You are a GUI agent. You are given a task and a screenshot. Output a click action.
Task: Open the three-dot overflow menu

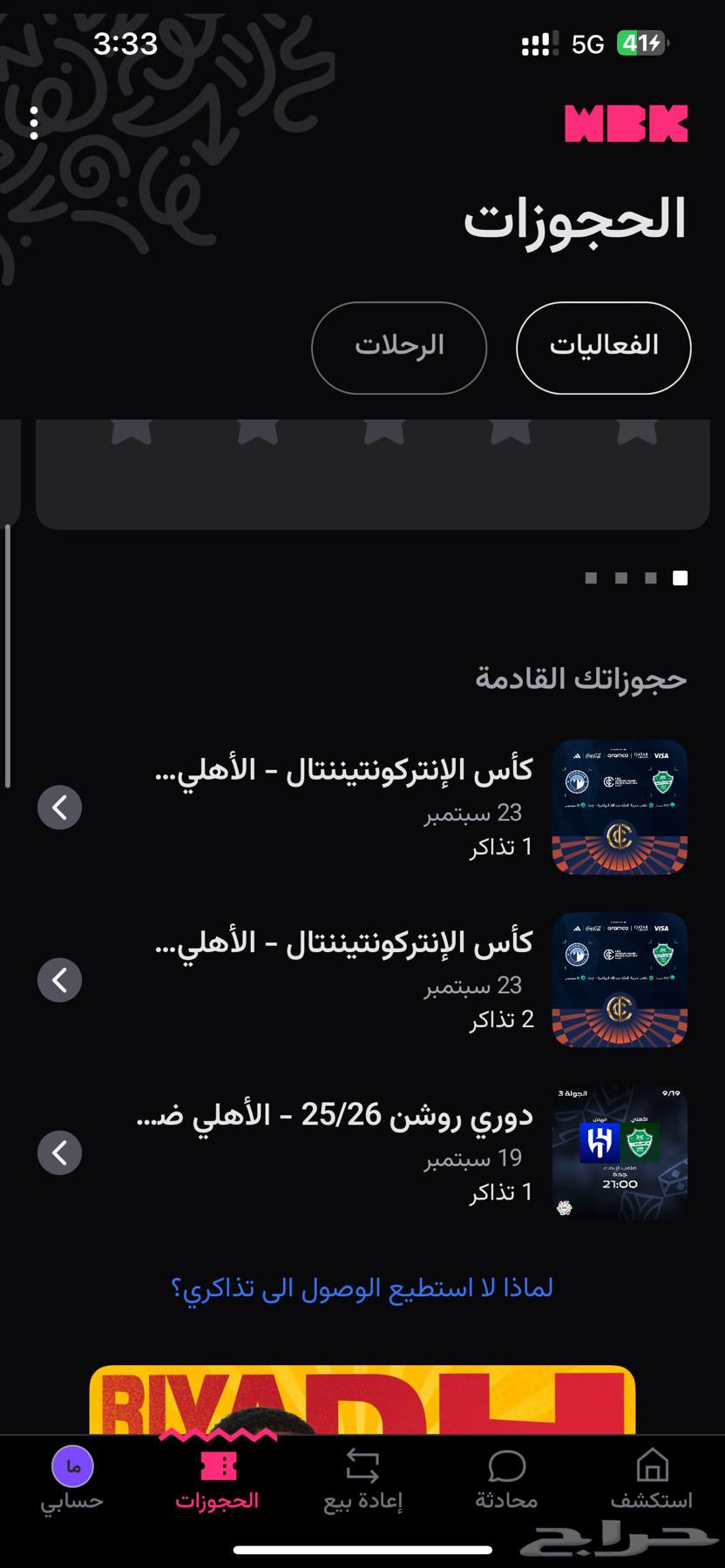tap(34, 124)
